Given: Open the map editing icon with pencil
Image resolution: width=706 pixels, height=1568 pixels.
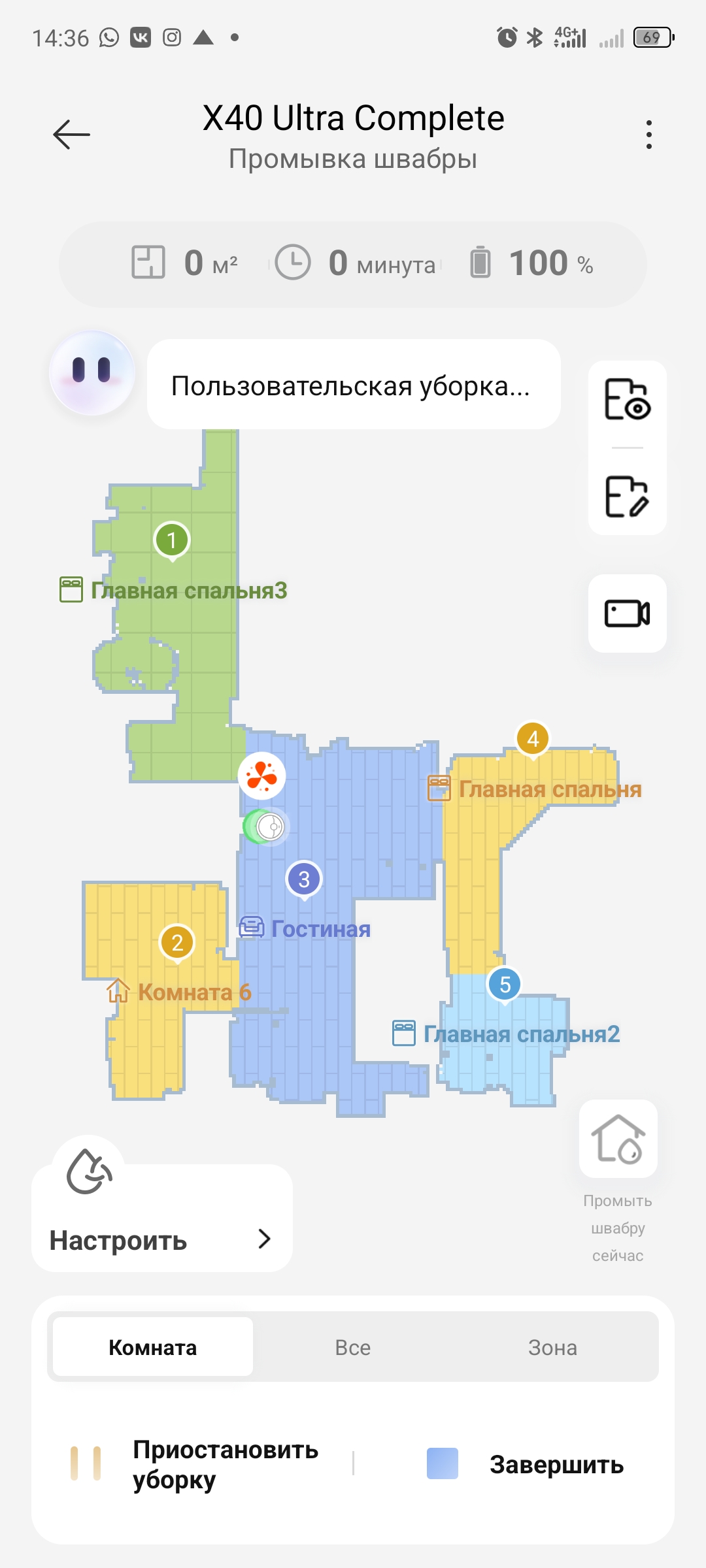Looking at the screenshot, I should [627, 497].
